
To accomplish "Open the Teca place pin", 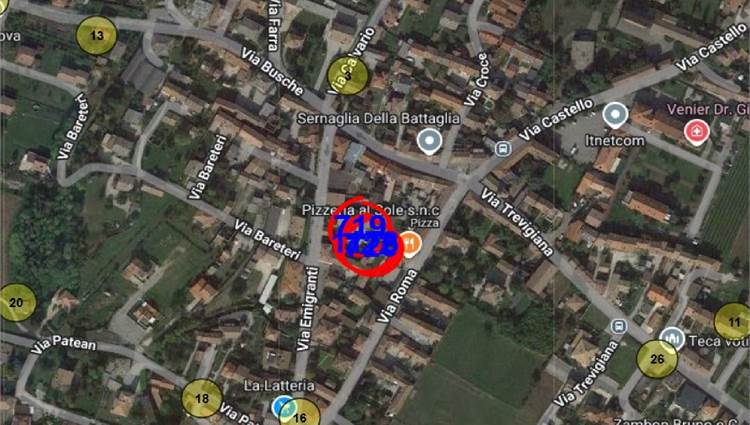I will pyautogui.click(x=672, y=338).
